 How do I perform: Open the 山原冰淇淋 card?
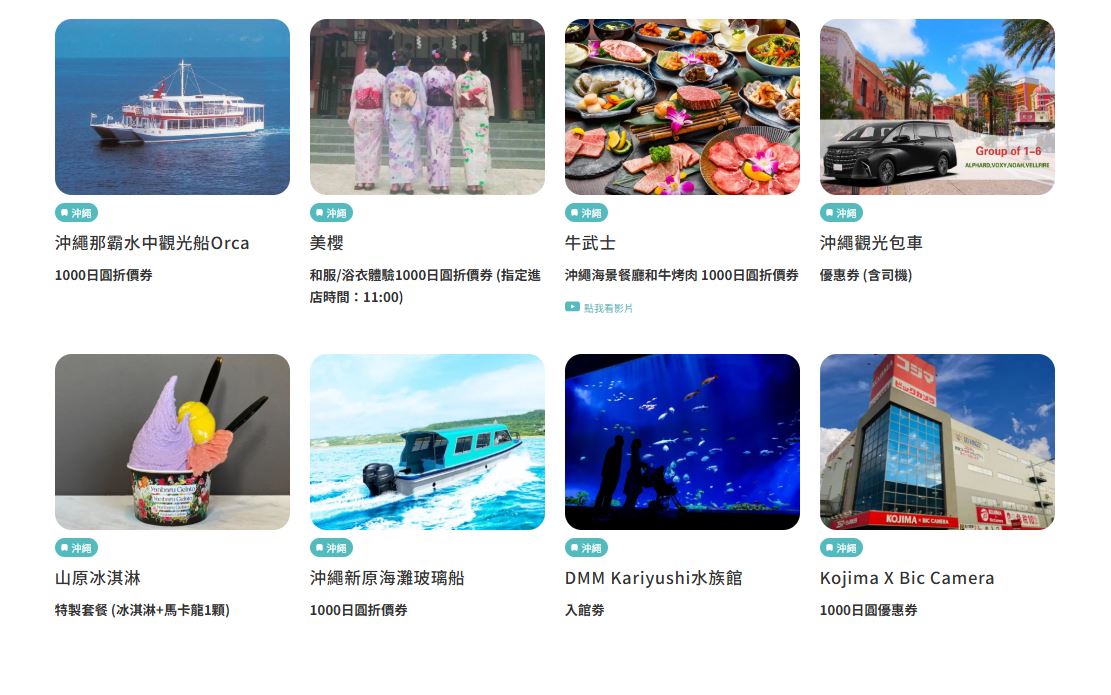(x=172, y=442)
